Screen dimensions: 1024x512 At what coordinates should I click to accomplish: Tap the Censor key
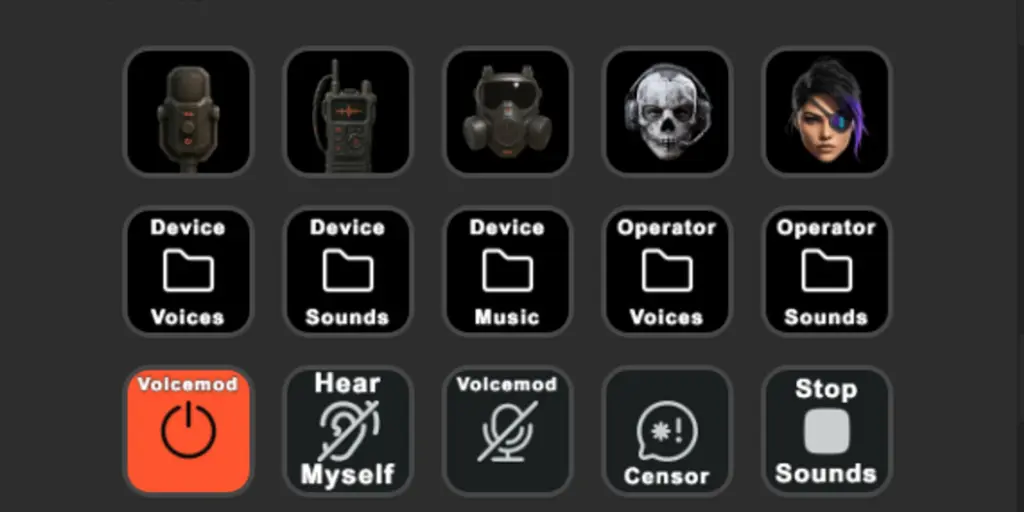pos(667,430)
